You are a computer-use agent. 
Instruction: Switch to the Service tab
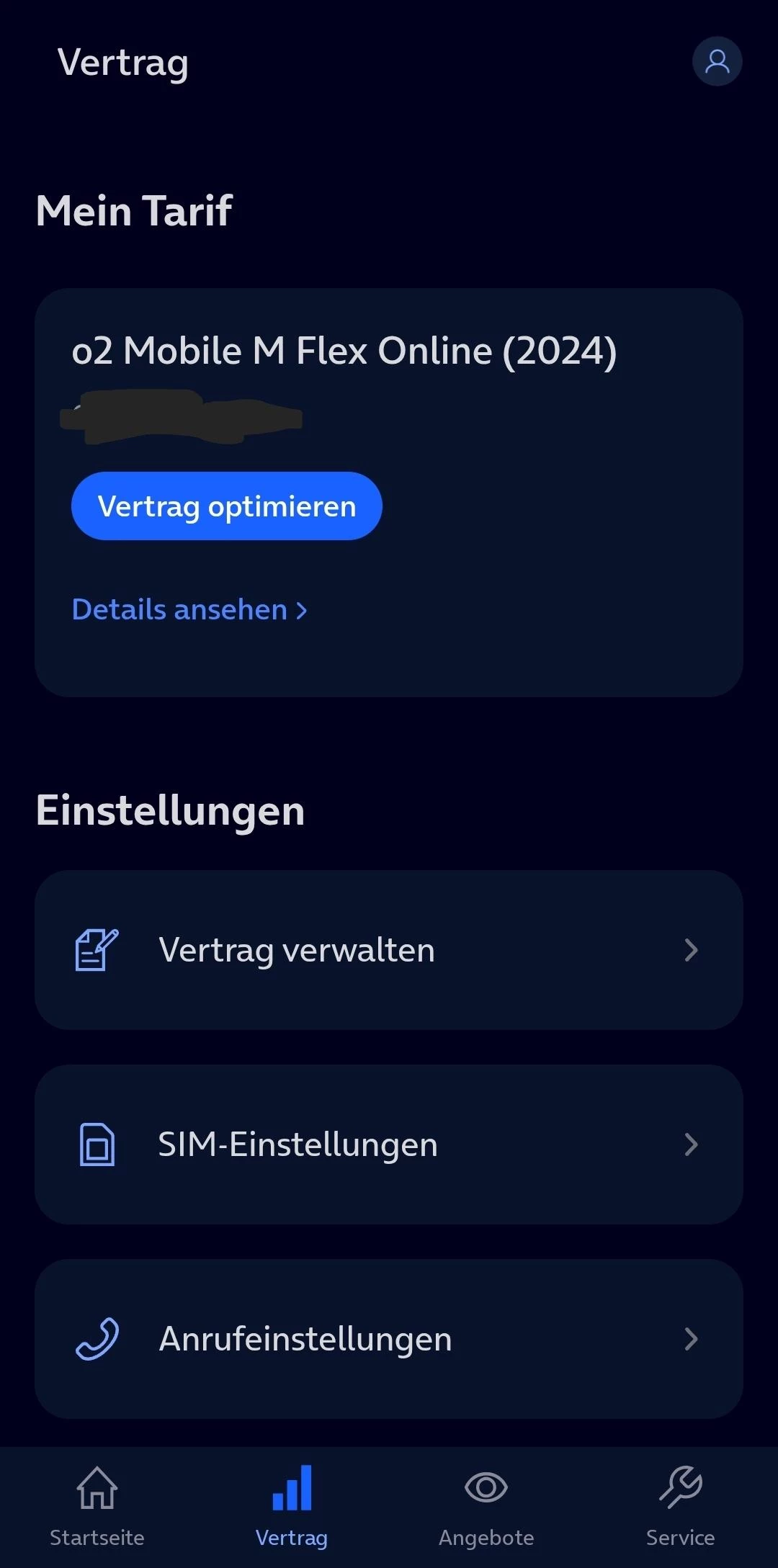(680, 1507)
